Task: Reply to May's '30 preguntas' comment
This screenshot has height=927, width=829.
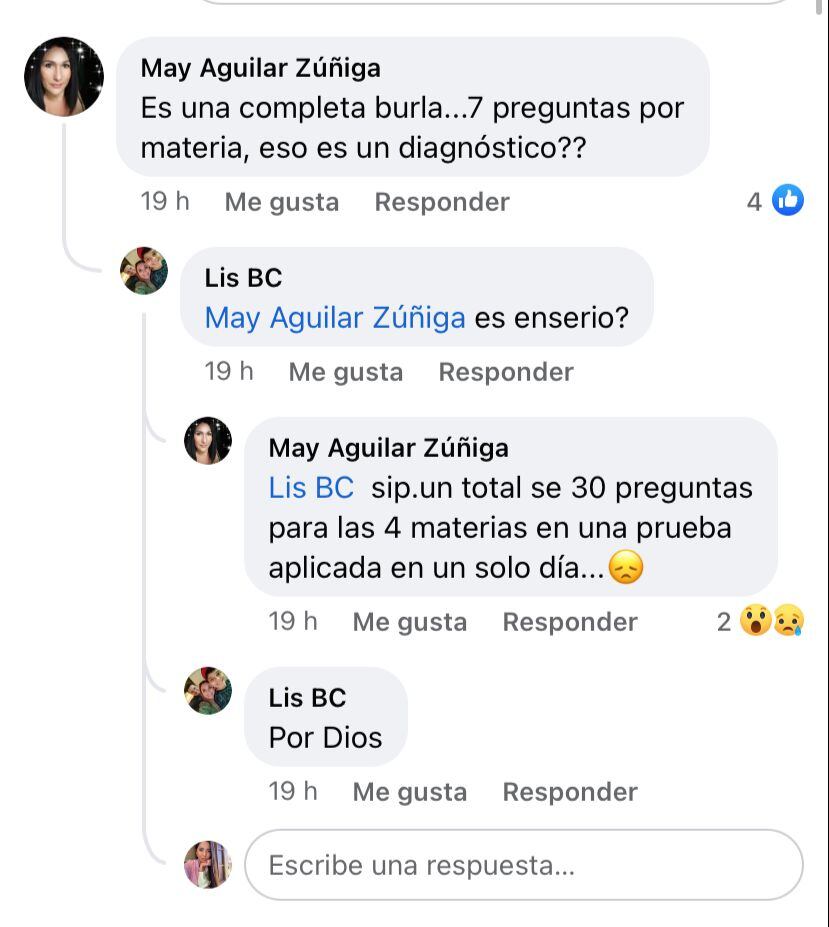Action: (570, 622)
